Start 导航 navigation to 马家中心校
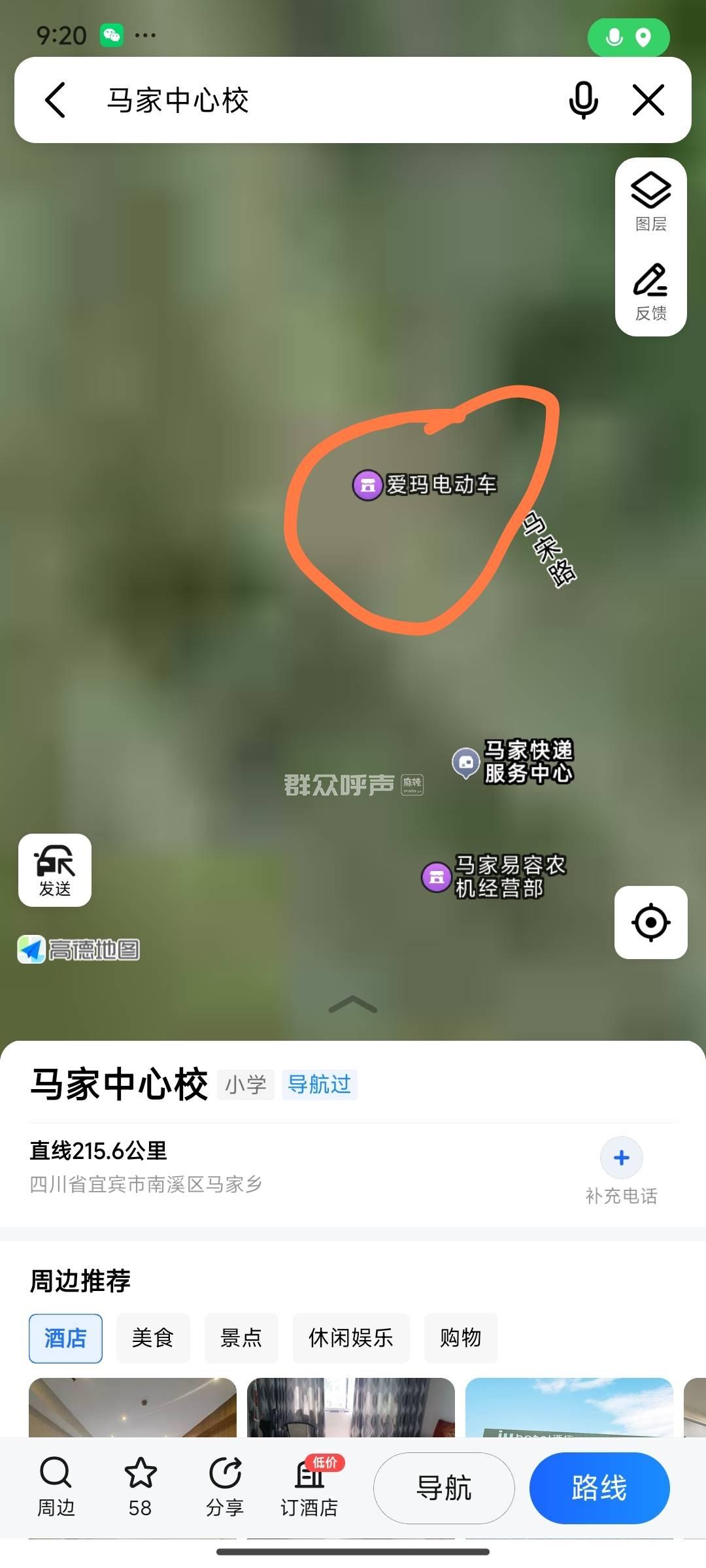The image size is (706, 1568). (x=444, y=1488)
